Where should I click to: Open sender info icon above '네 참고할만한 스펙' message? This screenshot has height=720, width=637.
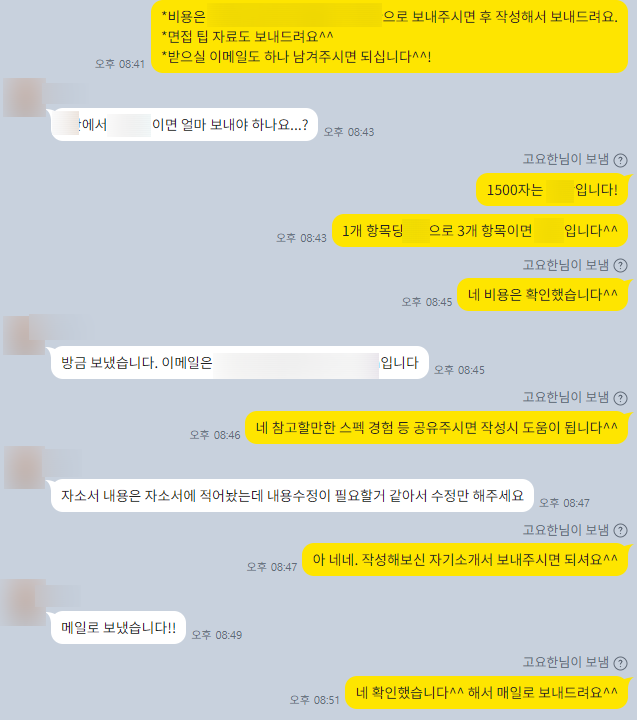620,397
